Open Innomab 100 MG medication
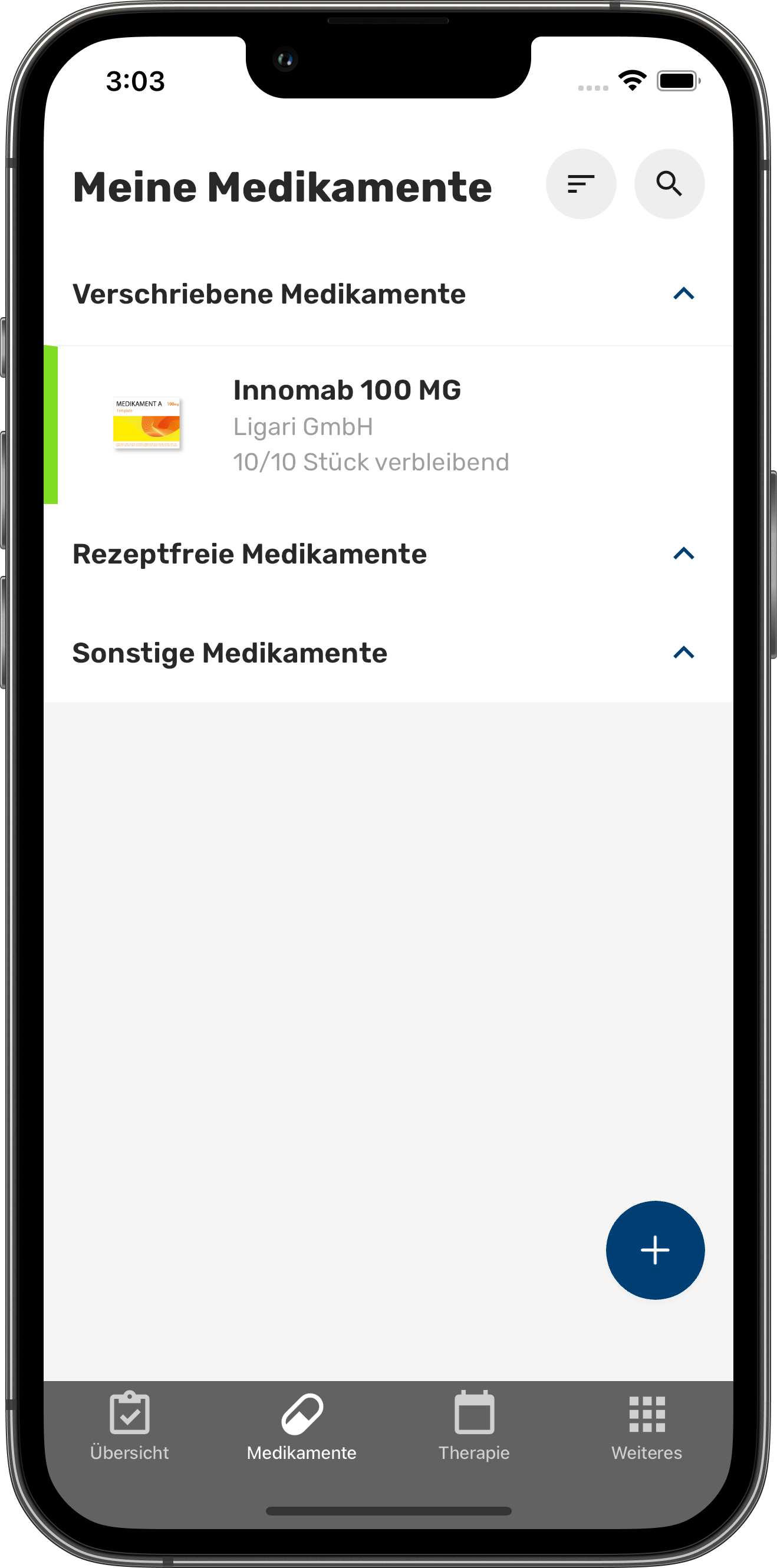Screen dimensions: 777x1568 370,425
